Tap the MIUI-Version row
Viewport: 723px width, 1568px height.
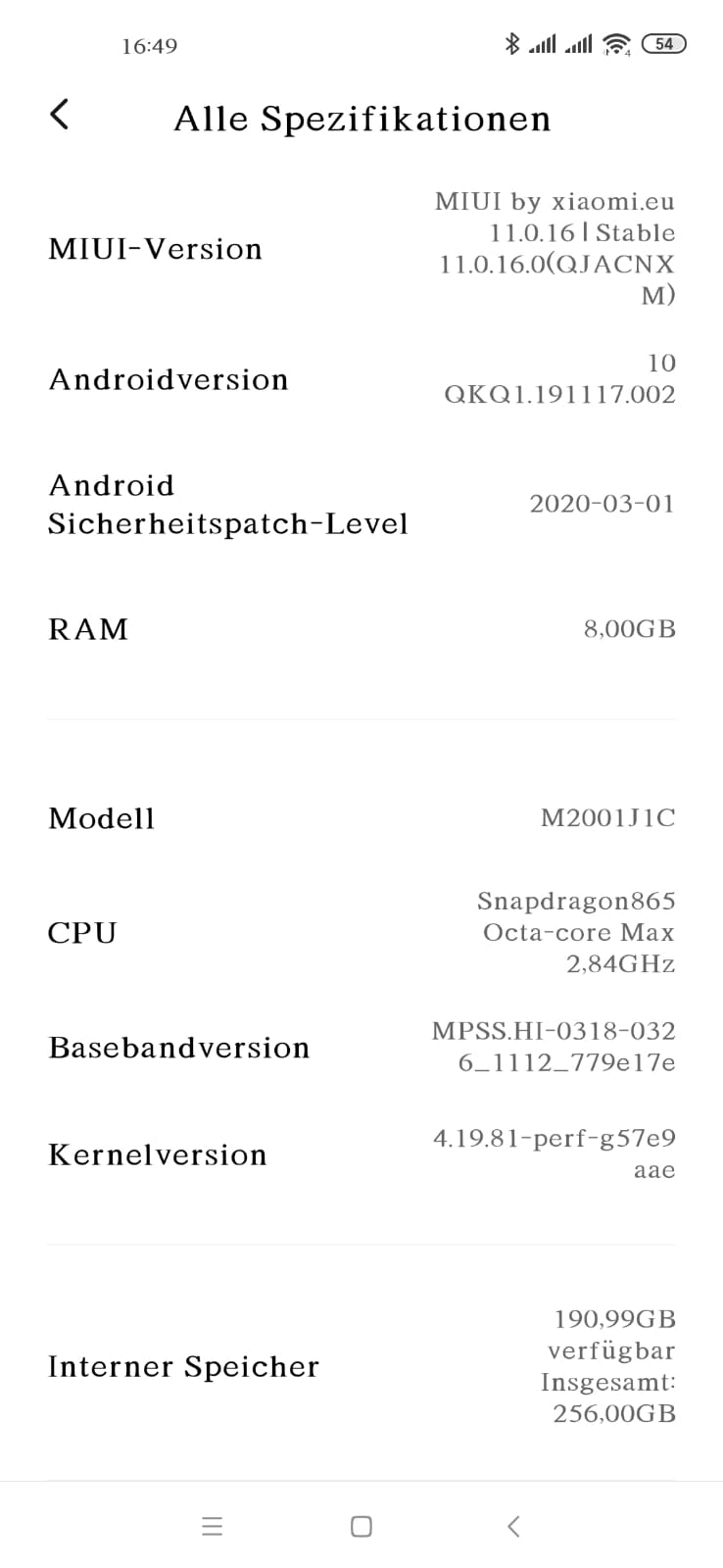[361, 249]
